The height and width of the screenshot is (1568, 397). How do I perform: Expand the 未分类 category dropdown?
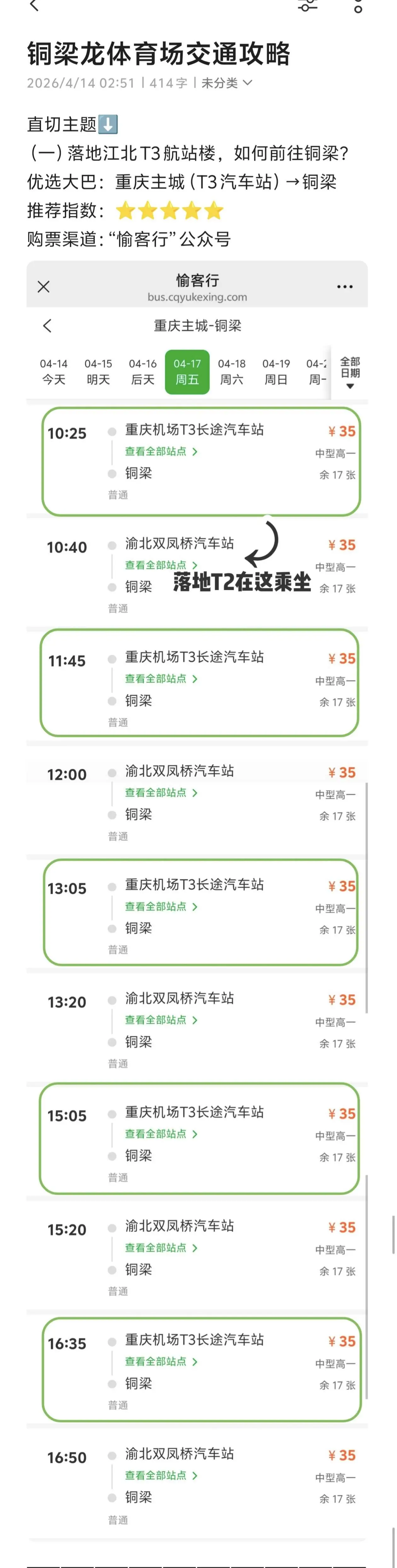[226, 83]
